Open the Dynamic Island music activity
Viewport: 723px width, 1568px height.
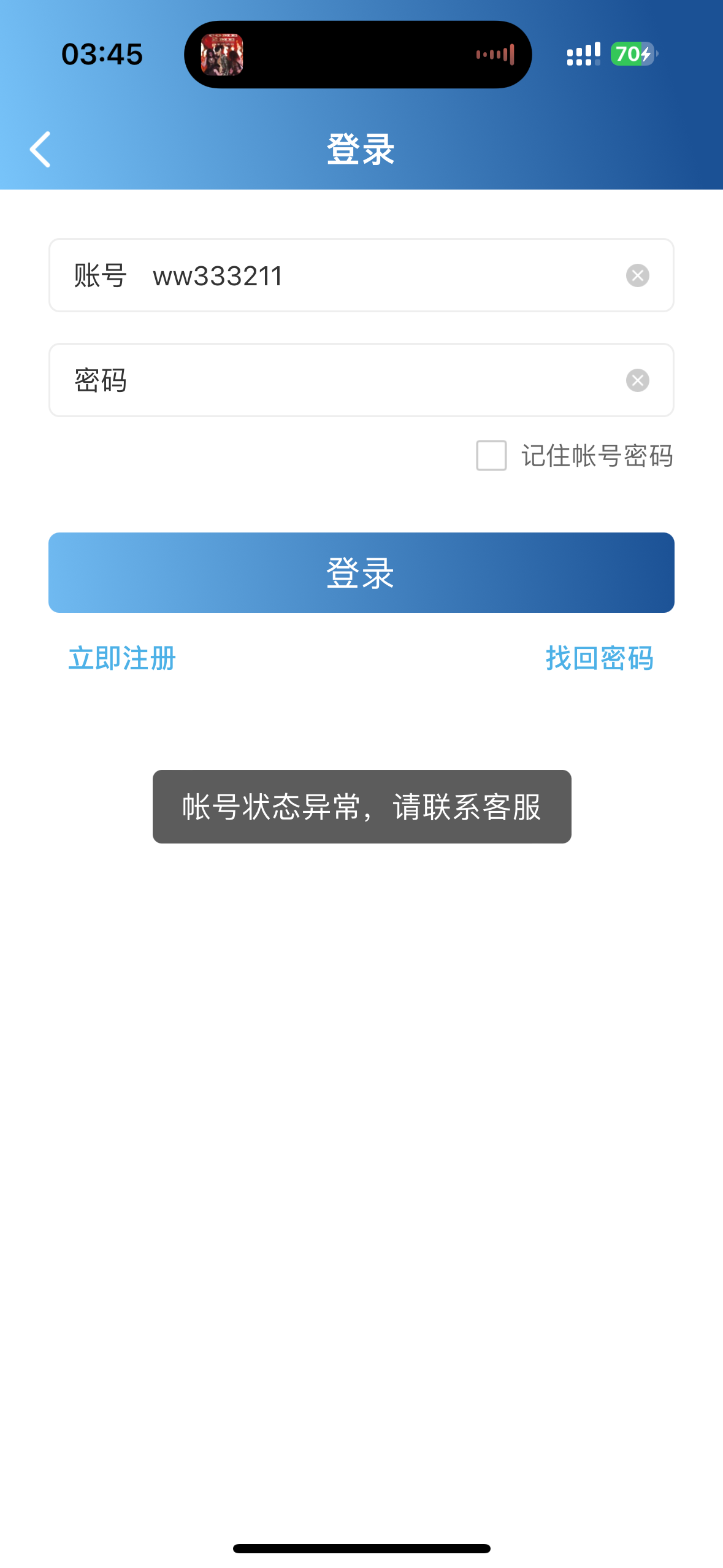coord(358,55)
